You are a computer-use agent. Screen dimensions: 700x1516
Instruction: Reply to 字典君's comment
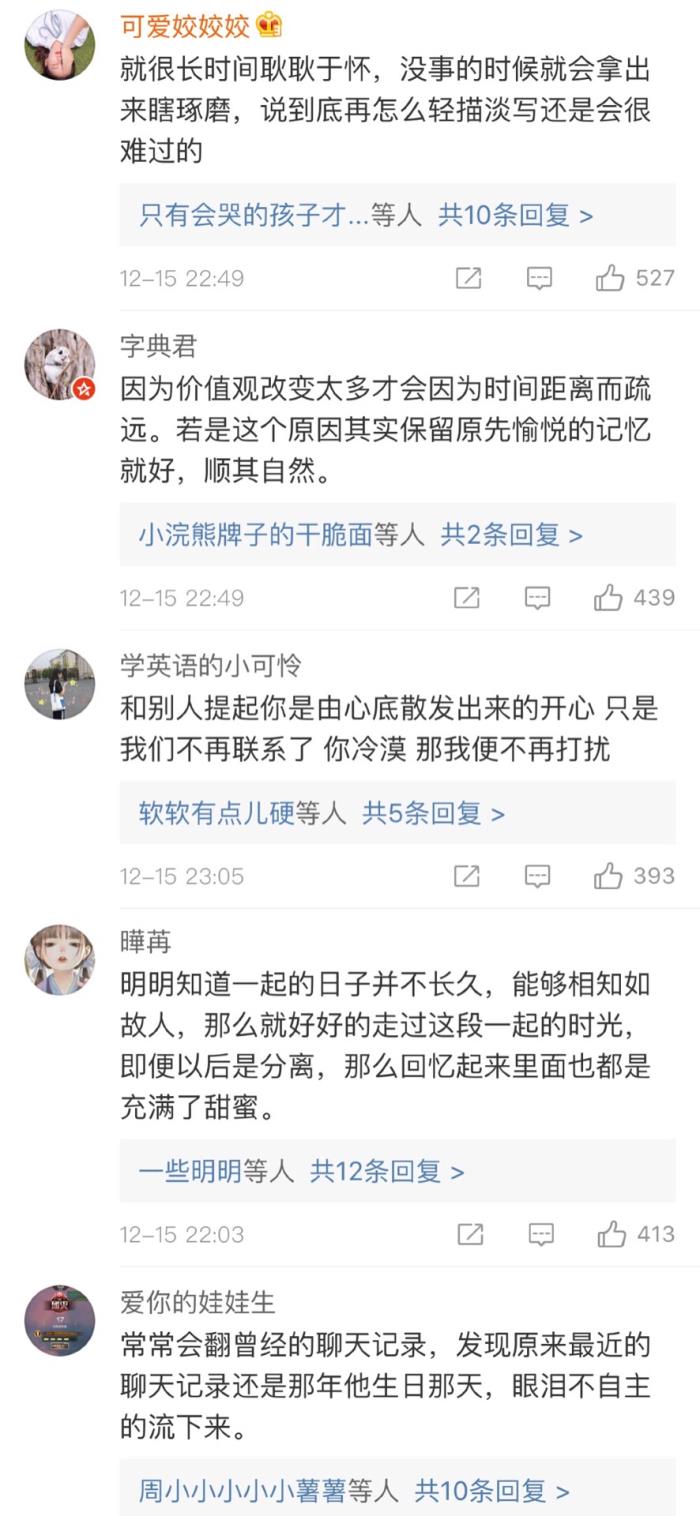(x=538, y=598)
